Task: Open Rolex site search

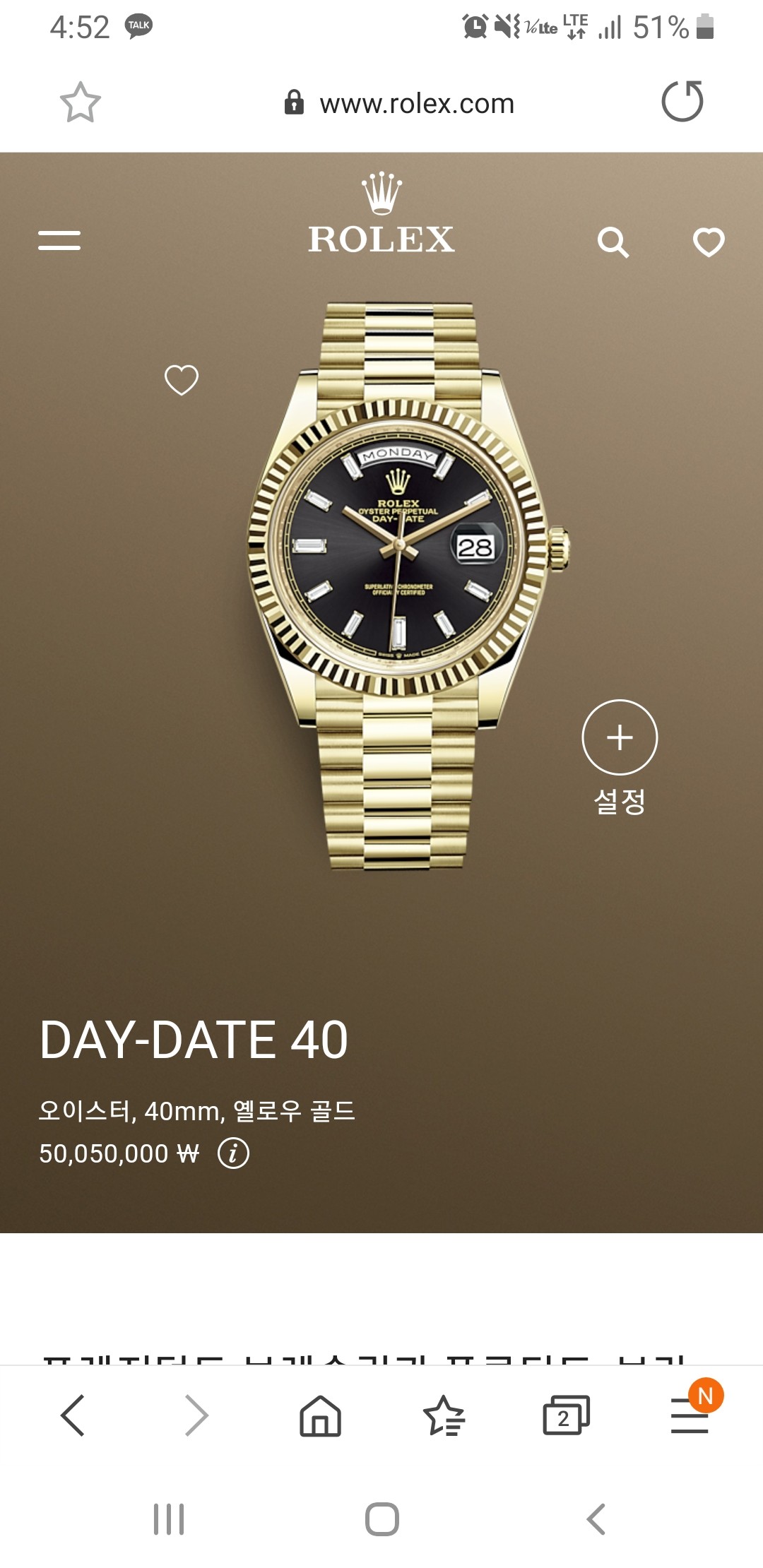Action: coord(613,242)
